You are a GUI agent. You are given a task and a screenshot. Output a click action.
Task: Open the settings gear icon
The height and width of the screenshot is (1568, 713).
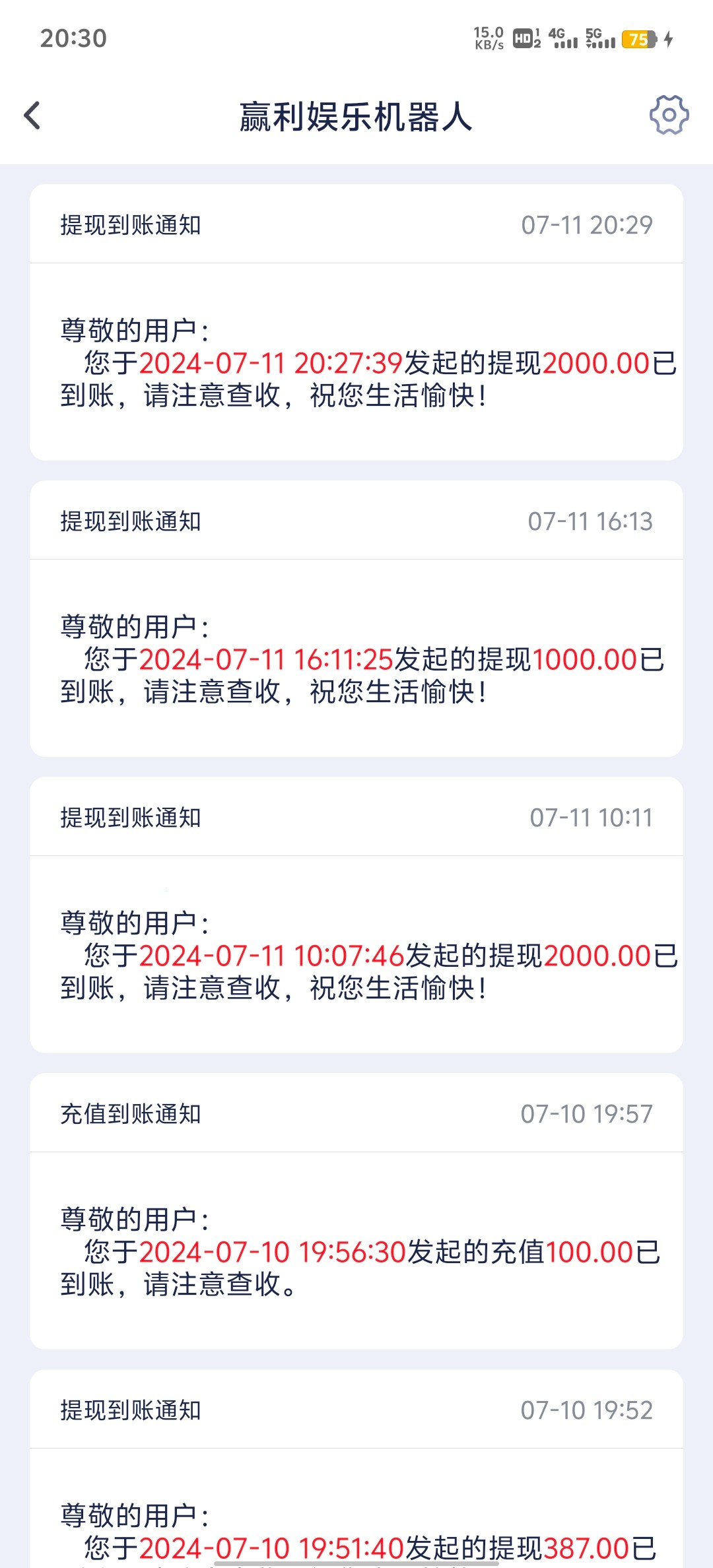coord(669,115)
